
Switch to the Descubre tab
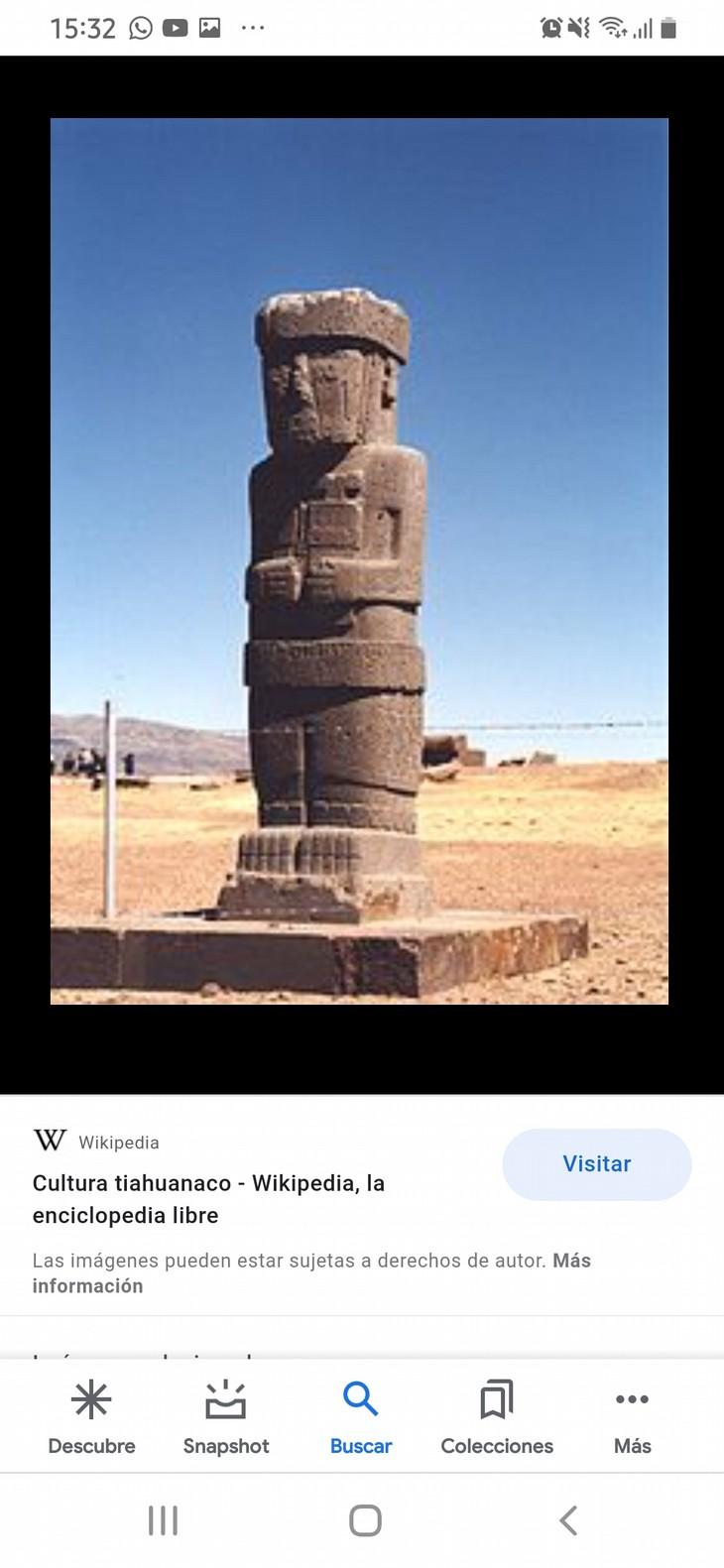[x=91, y=1416]
